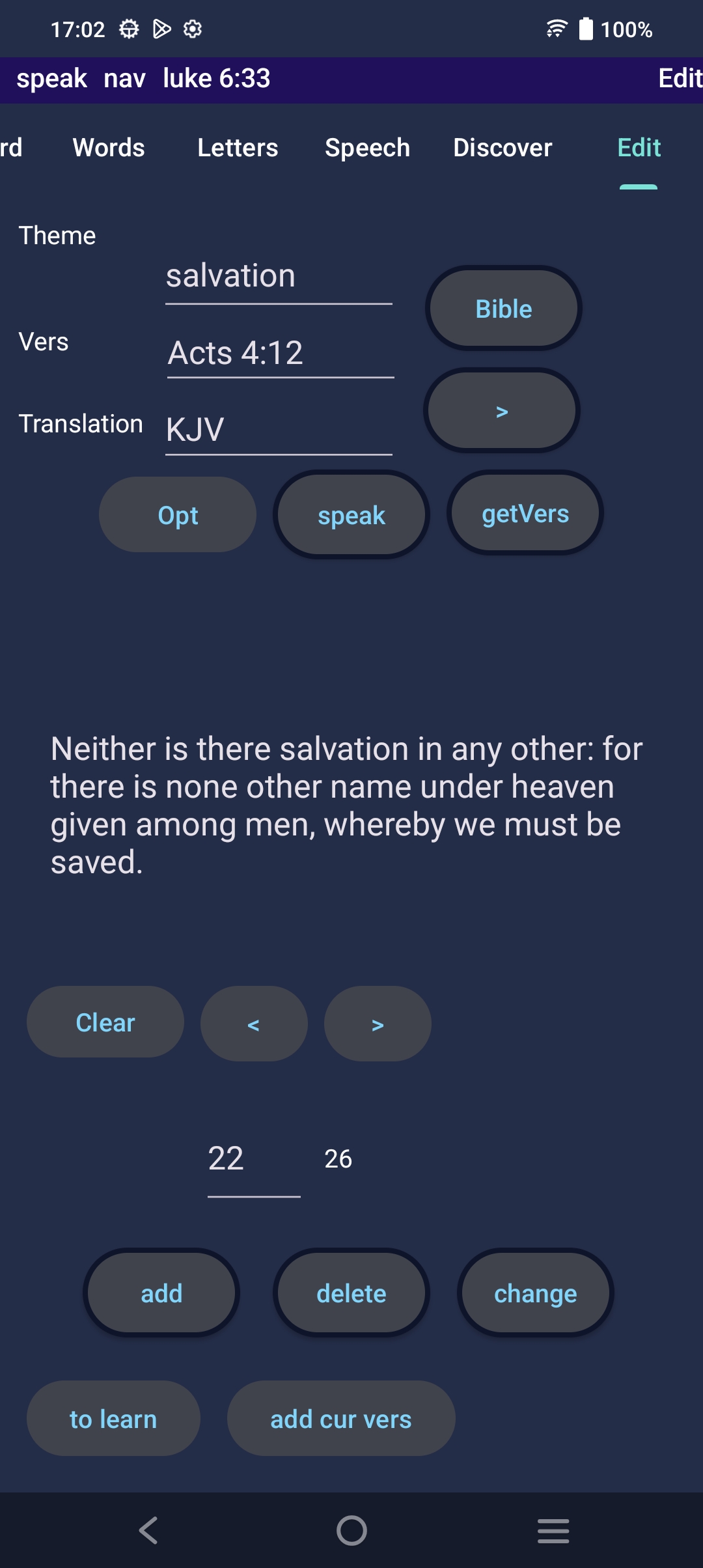Edit the Vers field Acts 4:12
703x1568 pixels.
[x=280, y=353]
